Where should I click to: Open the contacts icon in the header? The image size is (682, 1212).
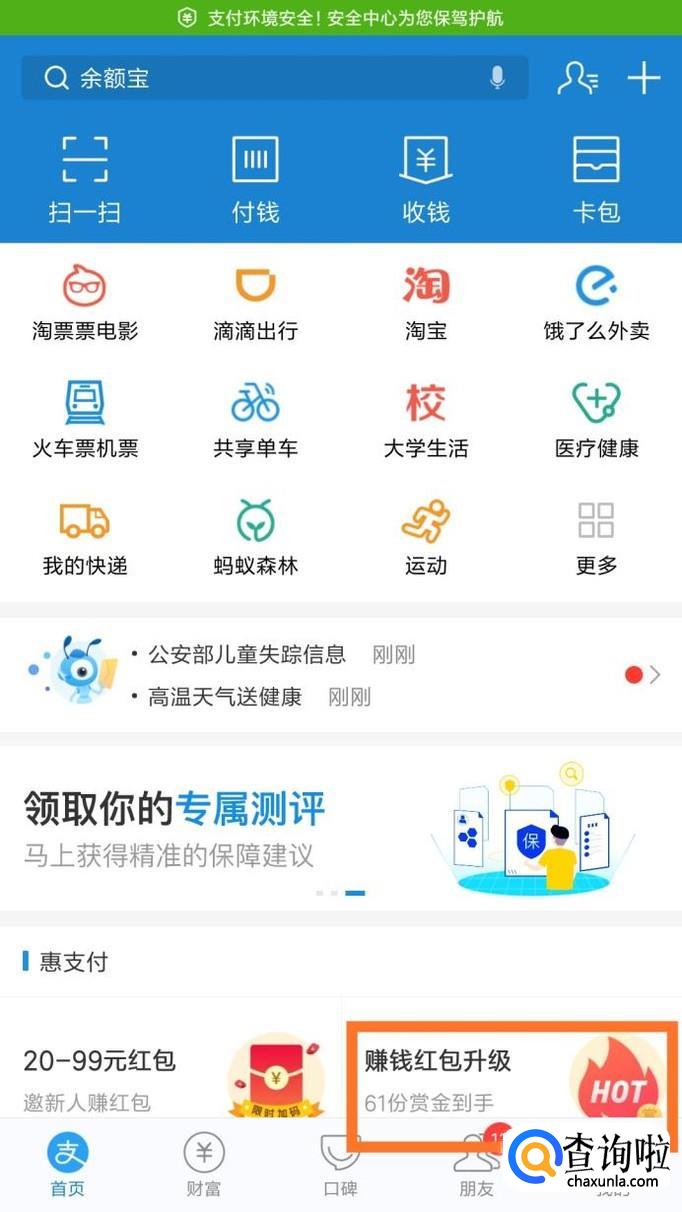[x=577, y=78]
